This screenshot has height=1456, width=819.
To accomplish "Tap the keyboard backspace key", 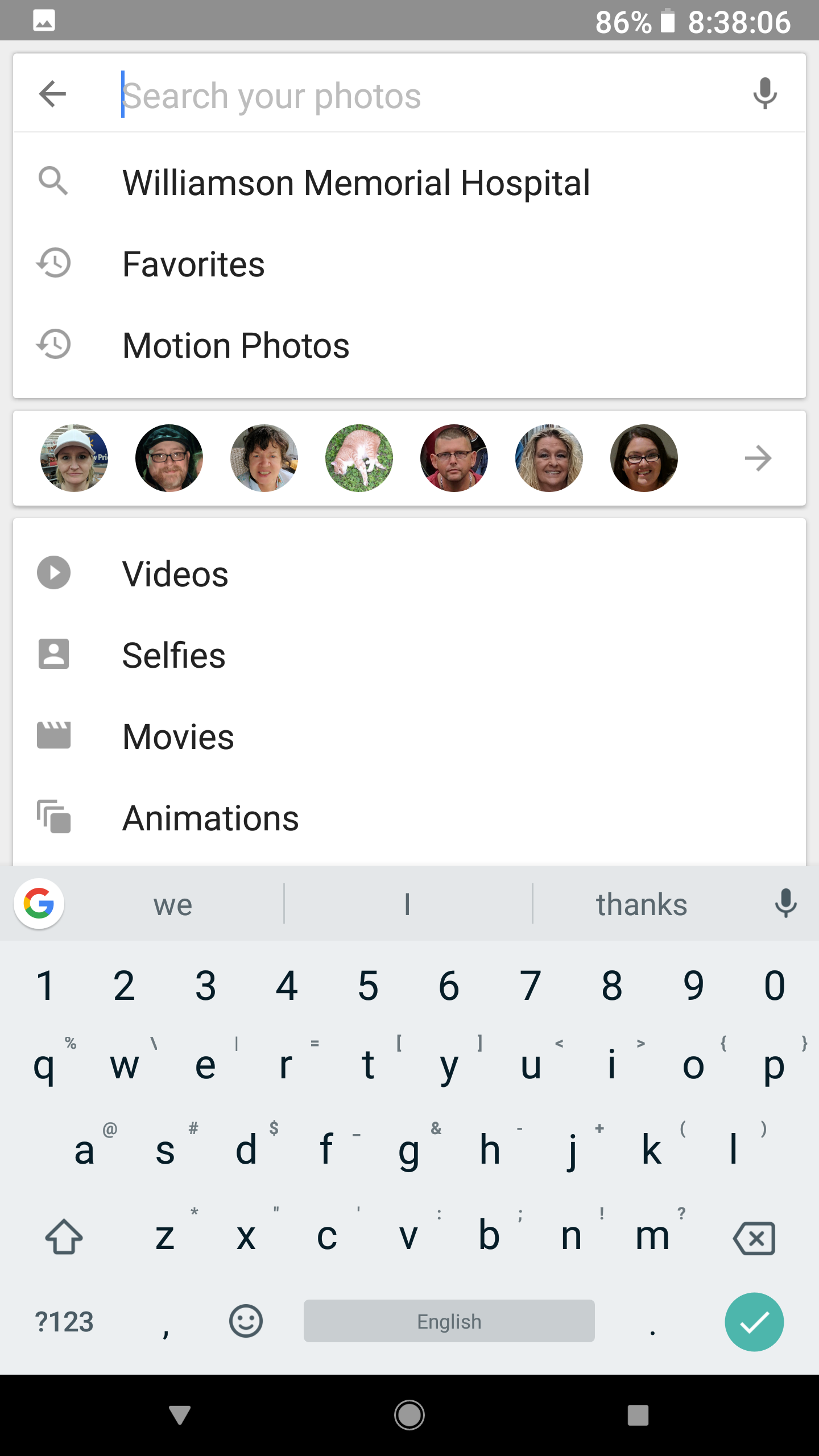I will point(754,1238).
